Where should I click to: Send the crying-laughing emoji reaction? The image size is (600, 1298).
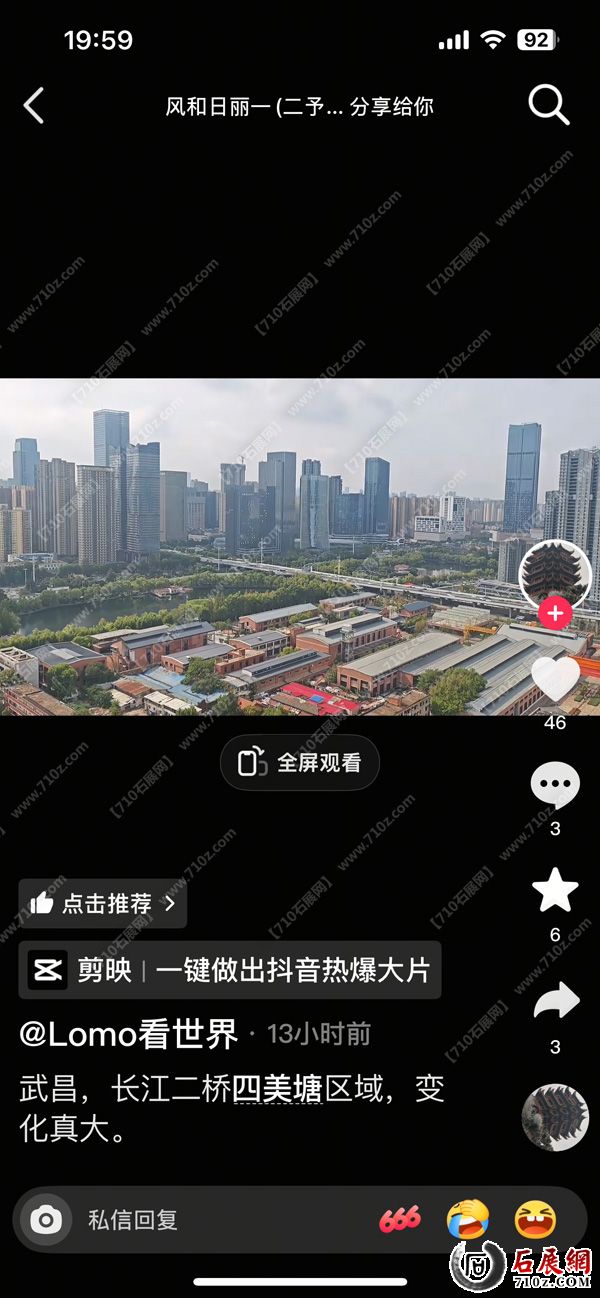468,1220
